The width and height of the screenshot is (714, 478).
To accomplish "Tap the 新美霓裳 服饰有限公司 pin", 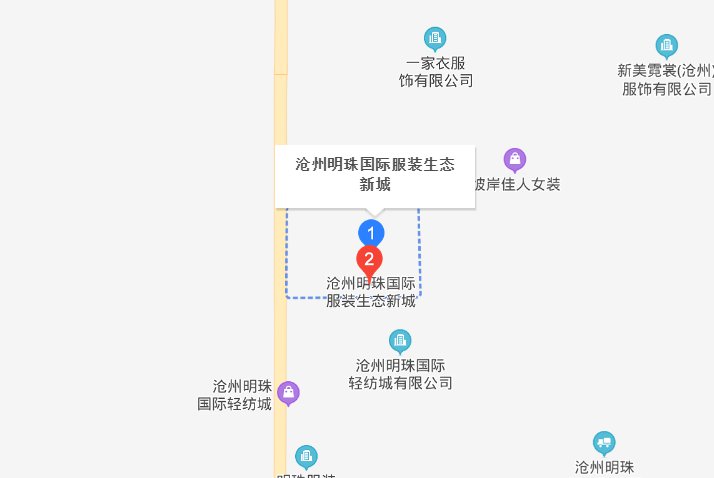I will [666, 45].
